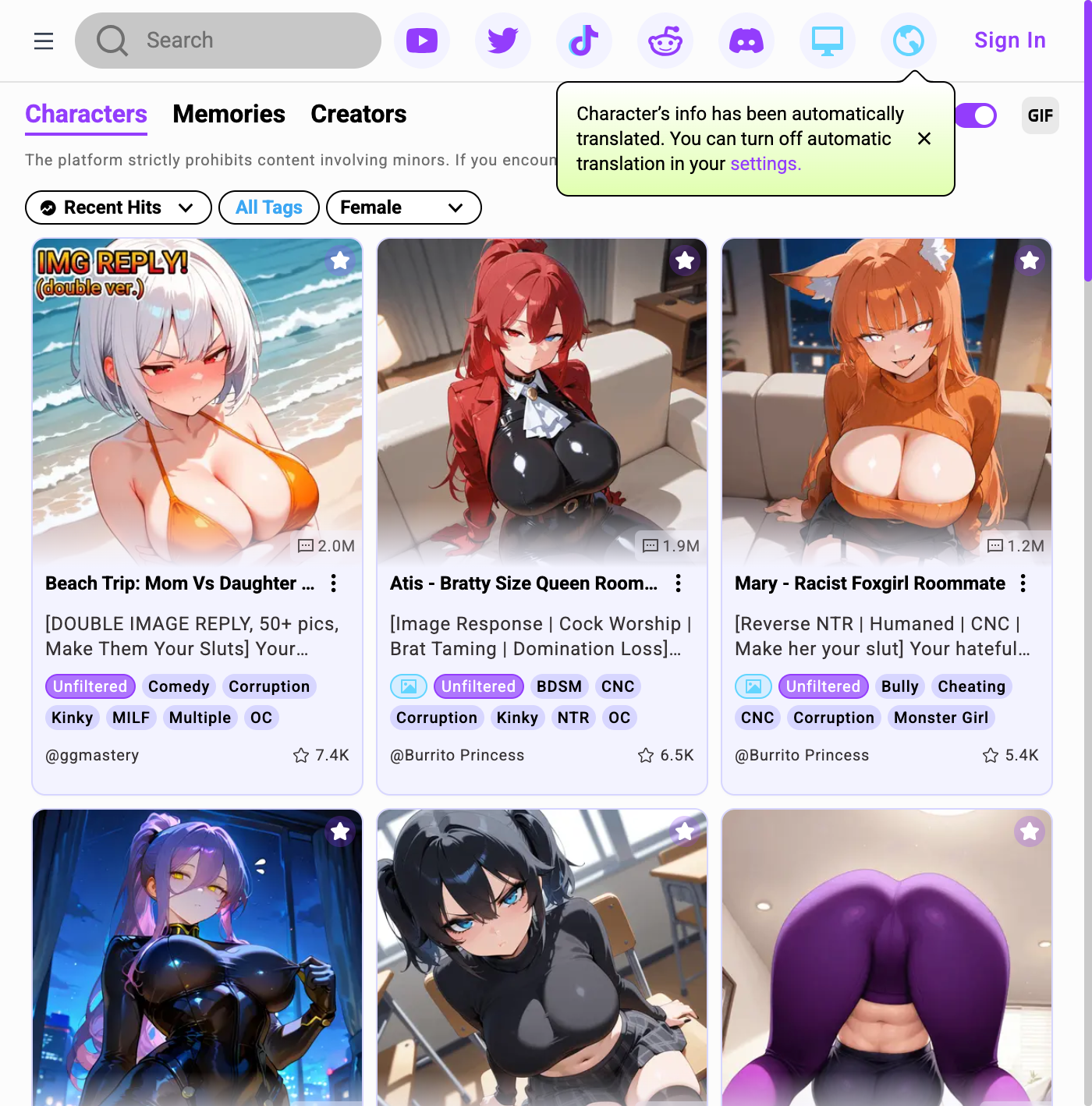Open the hamburger menu
Screen dimensions: 1092x1106
click(x=44, y=41)
